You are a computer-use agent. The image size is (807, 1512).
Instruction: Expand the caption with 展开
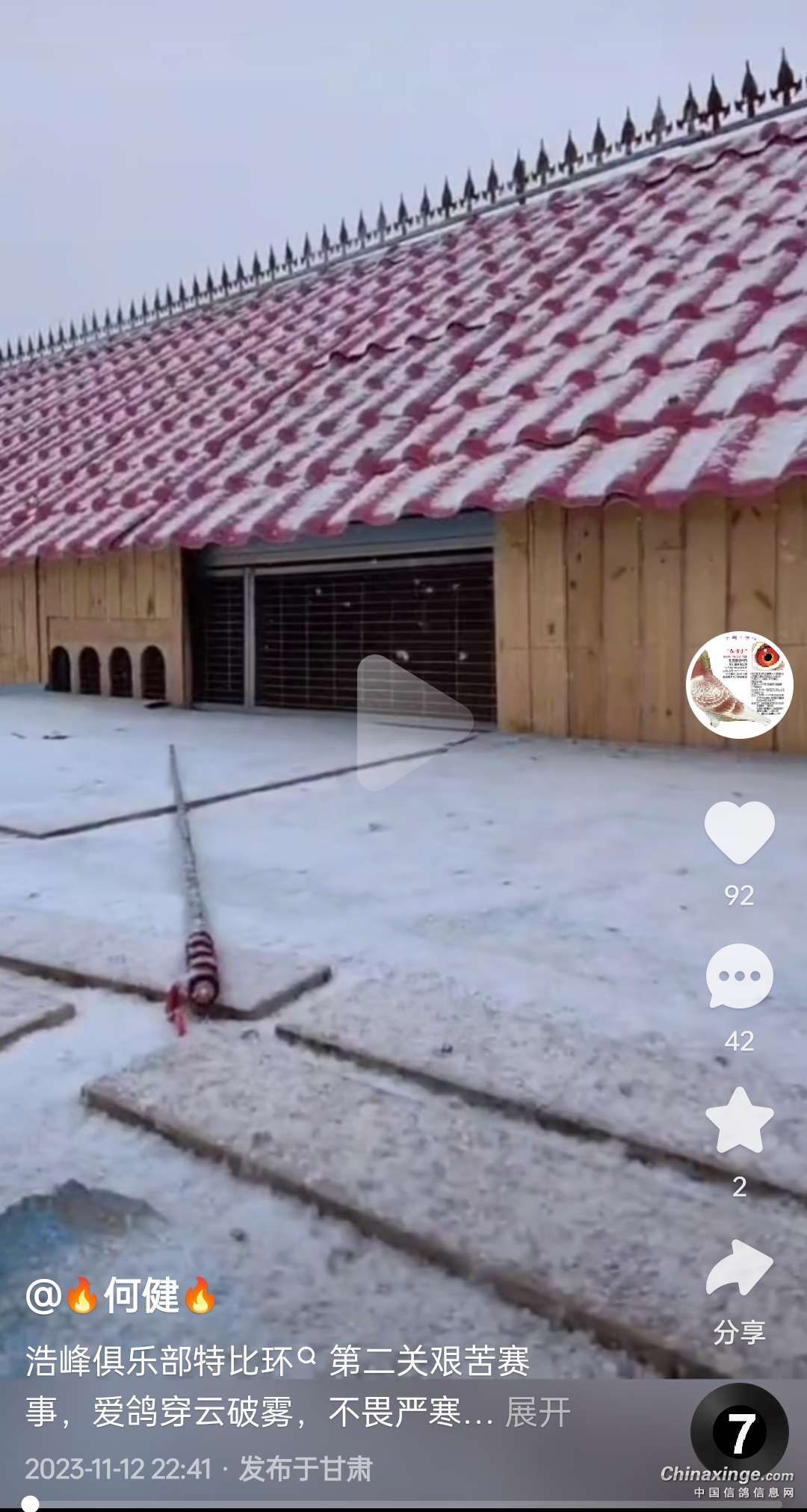(537, 1412)
